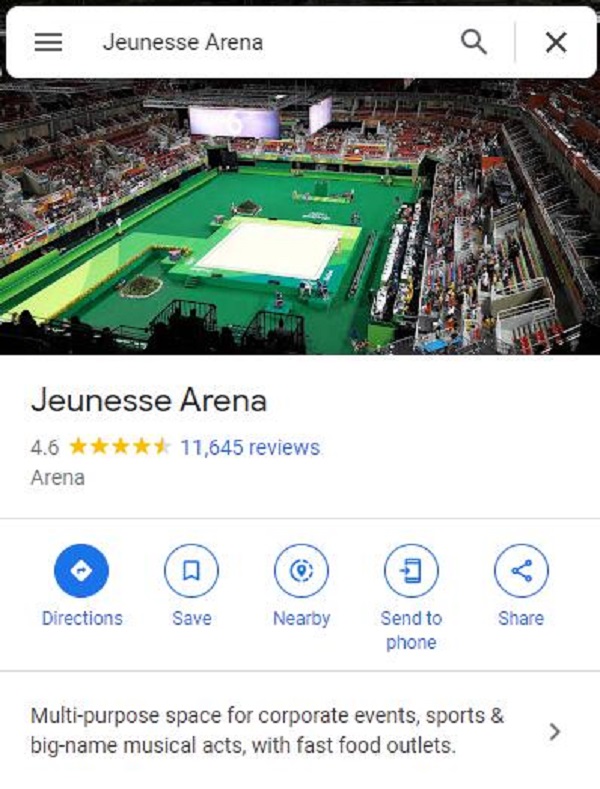600x789 pixels.
Task: Expand the multi-purpose space description
Action: tap(555, 731)
